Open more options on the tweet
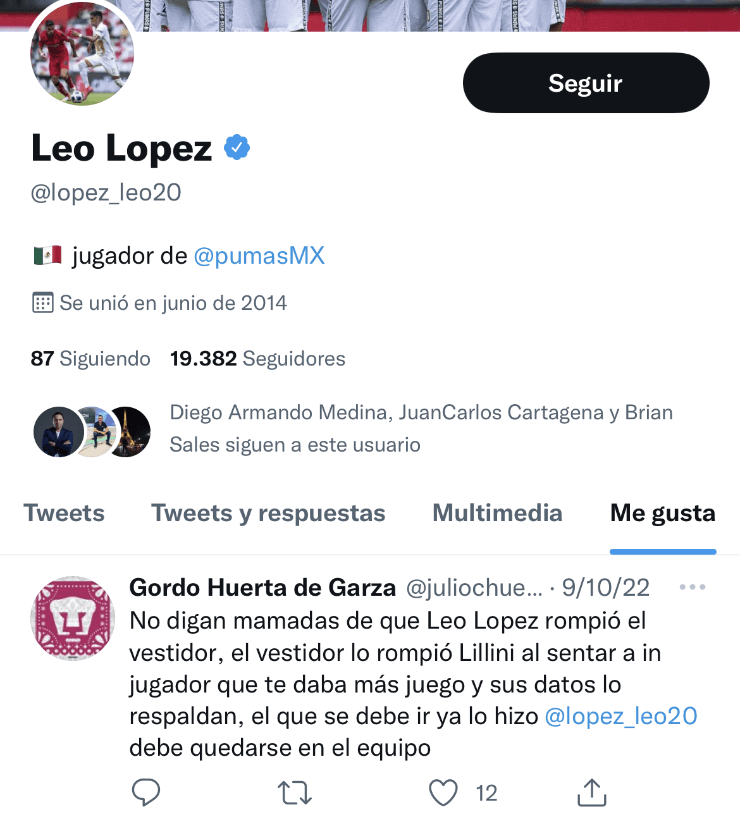This screenshot has width=740, height=819. [x=693, y=587]
